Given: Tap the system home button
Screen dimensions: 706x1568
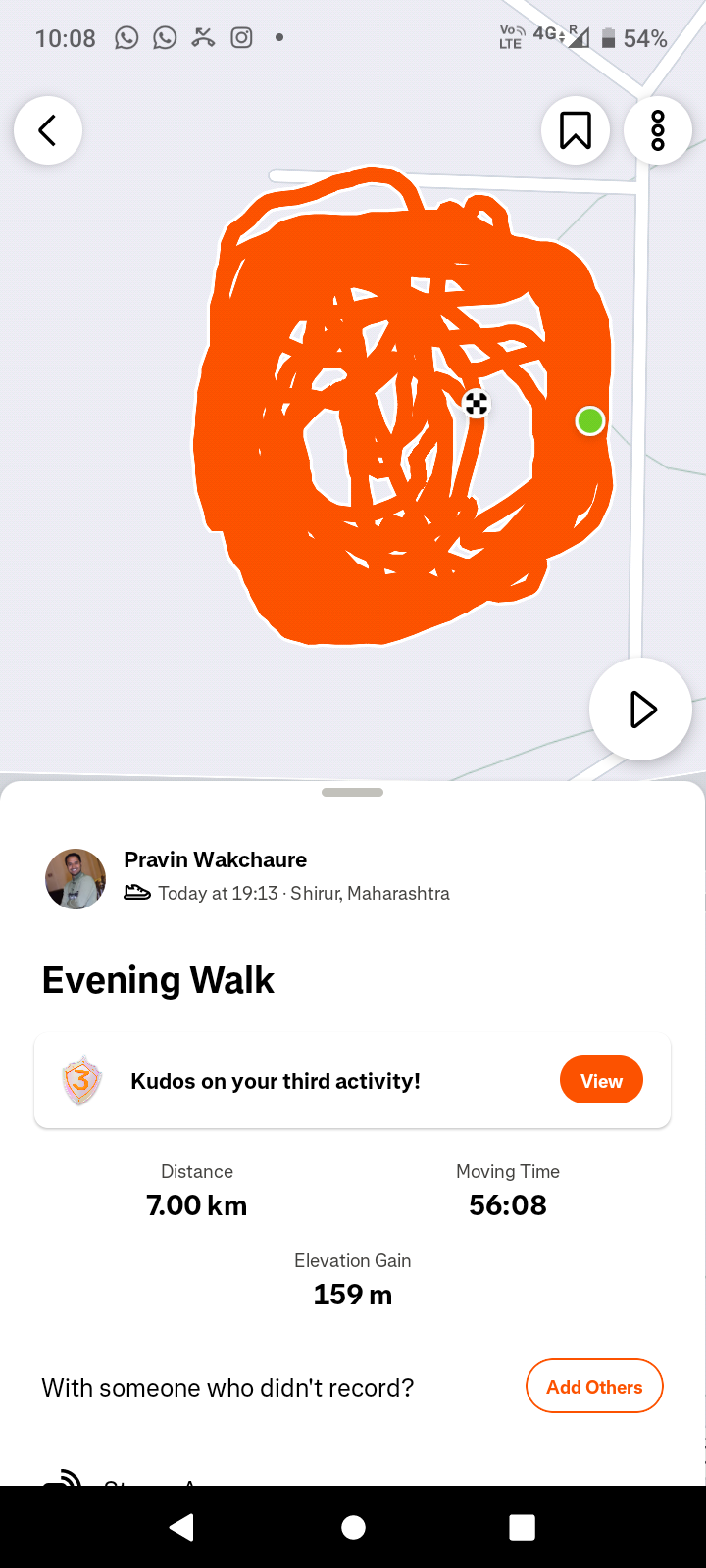Looking at the screenshot, I should click(353, 1527).
